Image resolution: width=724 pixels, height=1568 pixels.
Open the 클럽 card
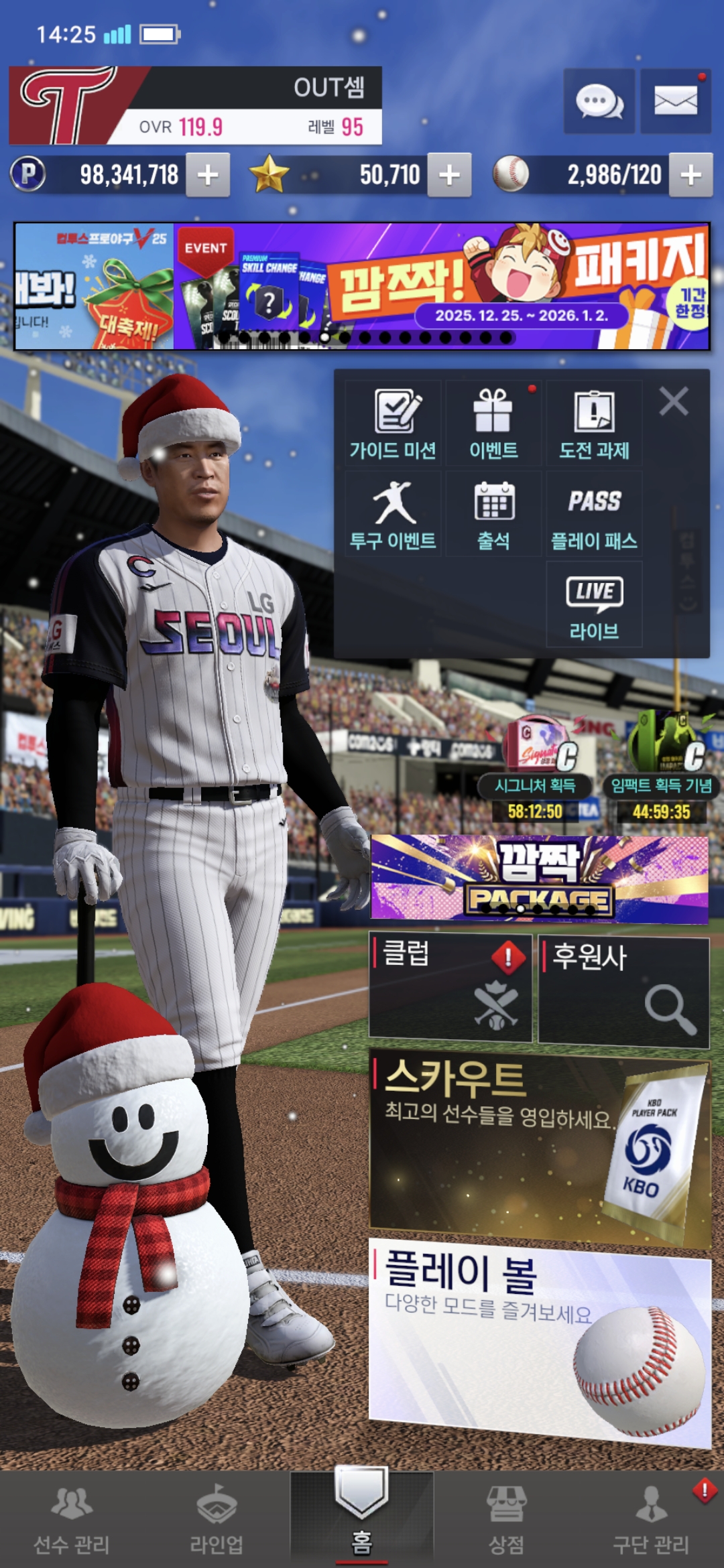click(x=450, y=988)
